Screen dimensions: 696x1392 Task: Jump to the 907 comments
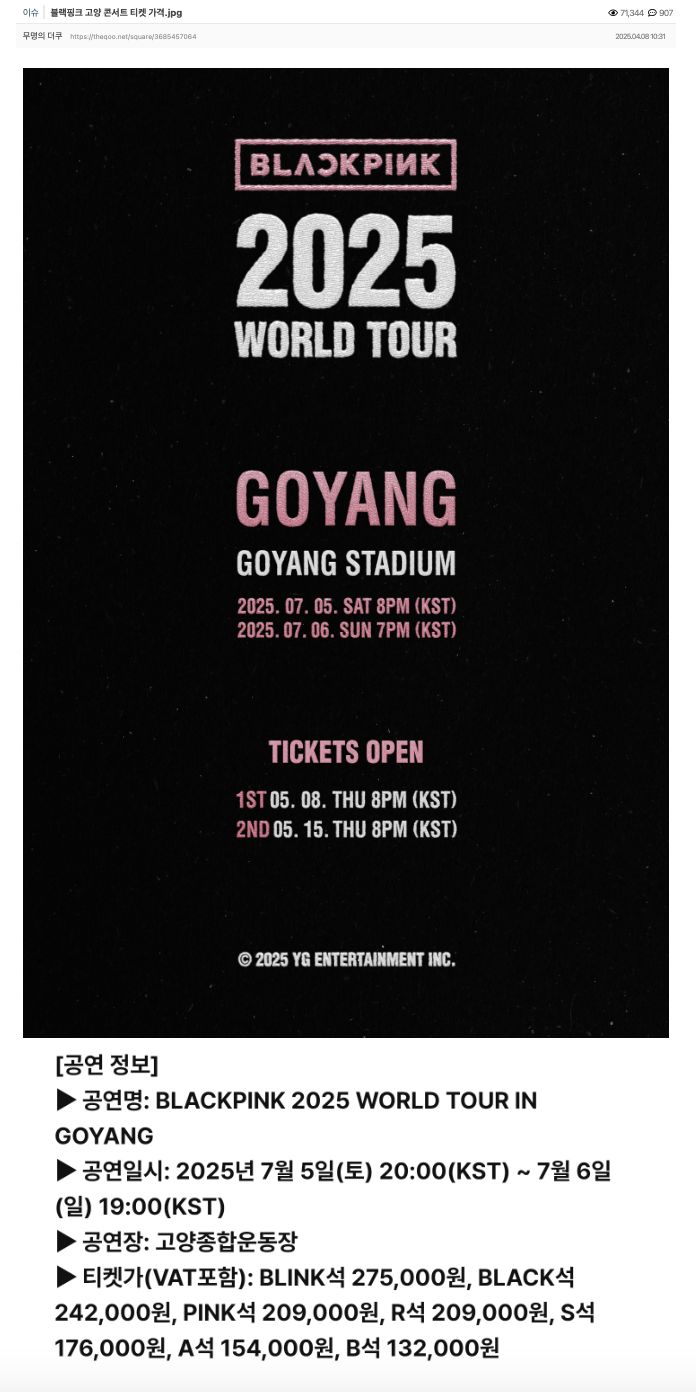click(661, 13)
